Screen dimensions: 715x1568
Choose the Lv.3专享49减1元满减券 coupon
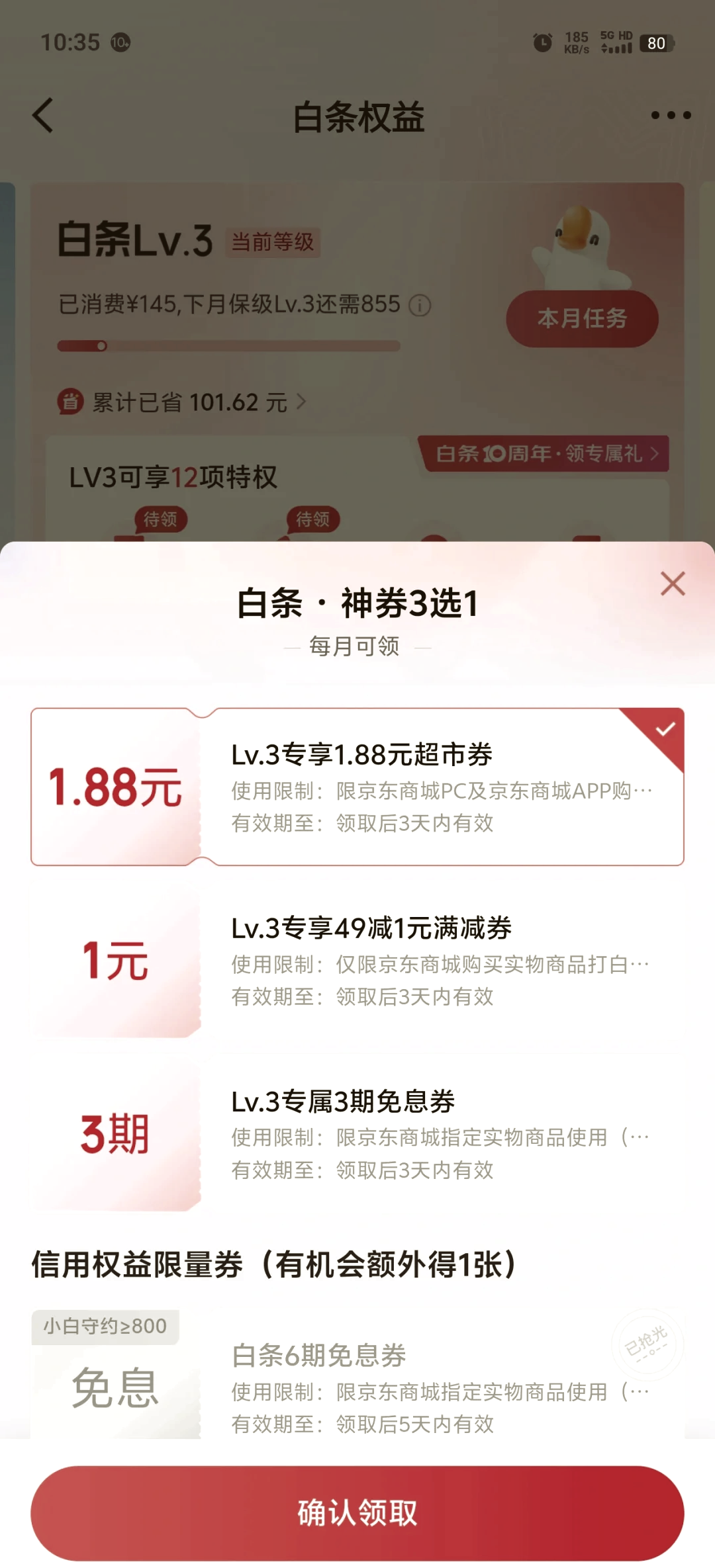[358, 960]
